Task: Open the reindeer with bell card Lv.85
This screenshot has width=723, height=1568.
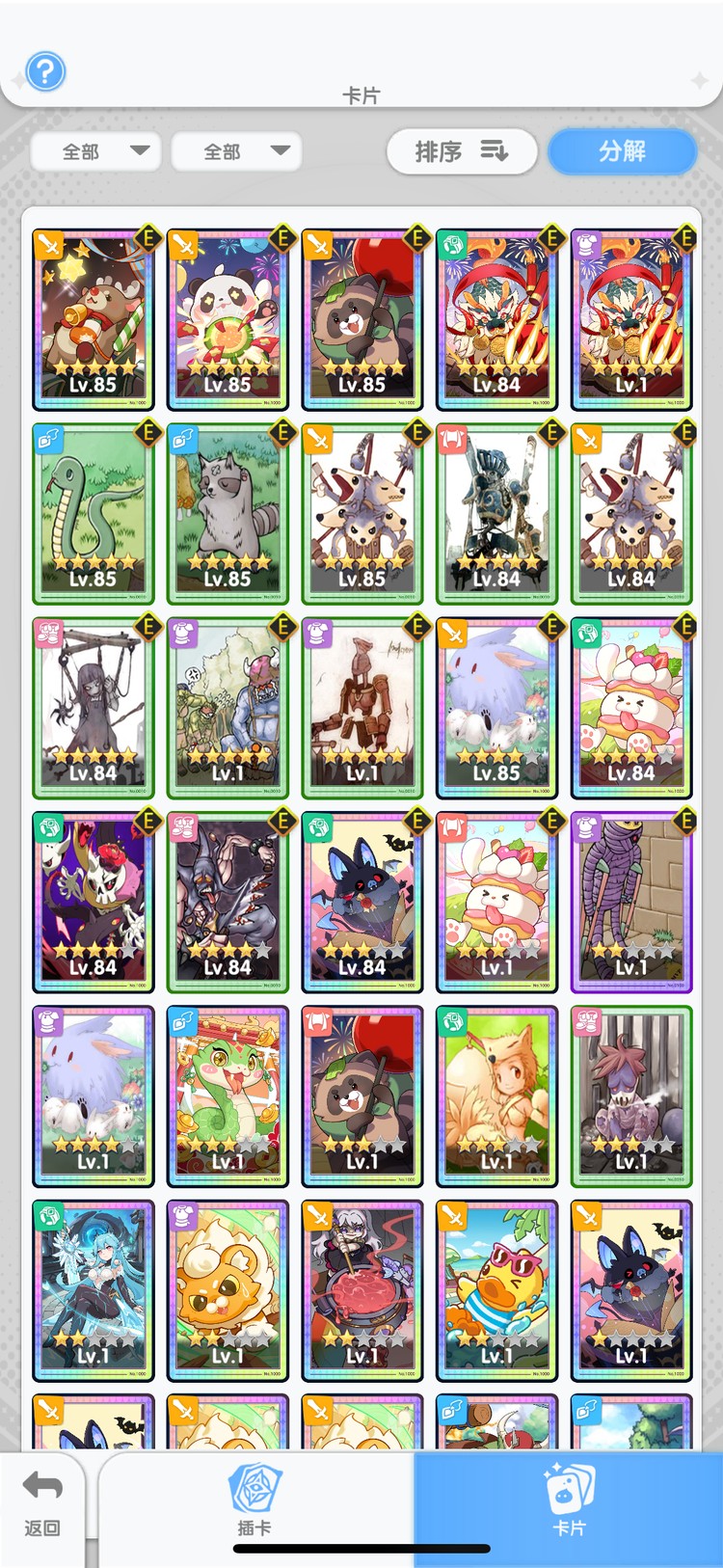Action: pos(93,320)
